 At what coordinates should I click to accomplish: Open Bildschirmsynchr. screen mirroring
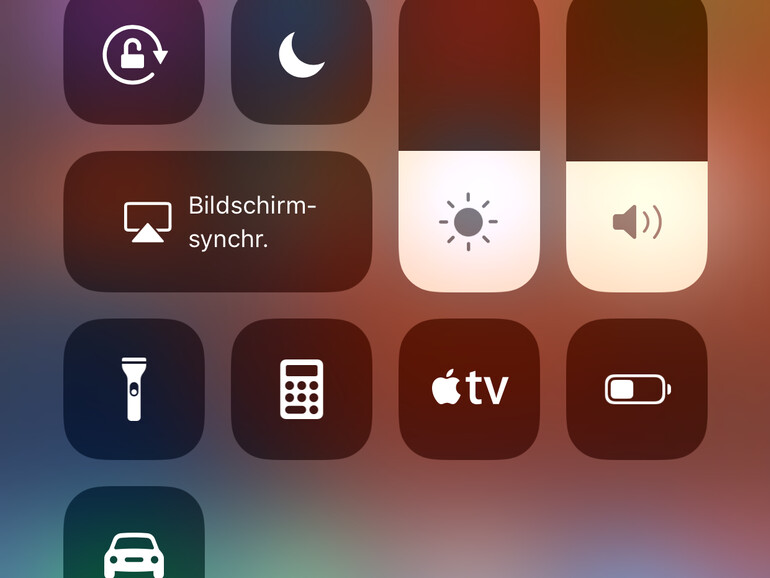click(218, 222)
